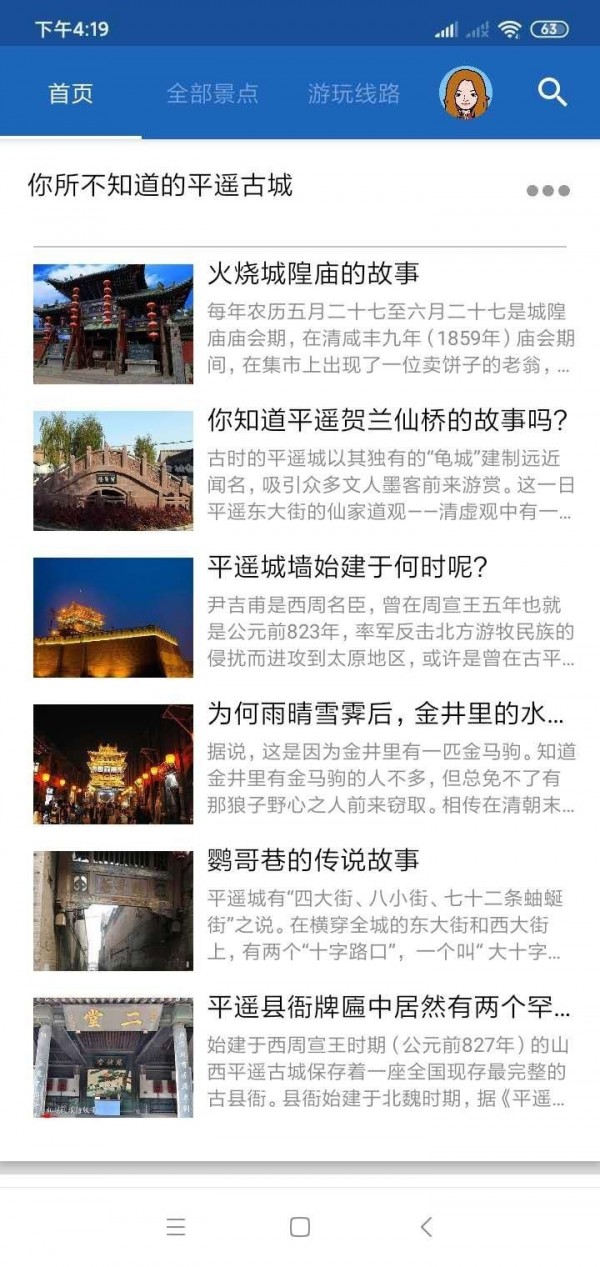View the 为何雨晴雪霁后,金井里的水 story
Viewport: 600px width, 1267px height.
385,714
